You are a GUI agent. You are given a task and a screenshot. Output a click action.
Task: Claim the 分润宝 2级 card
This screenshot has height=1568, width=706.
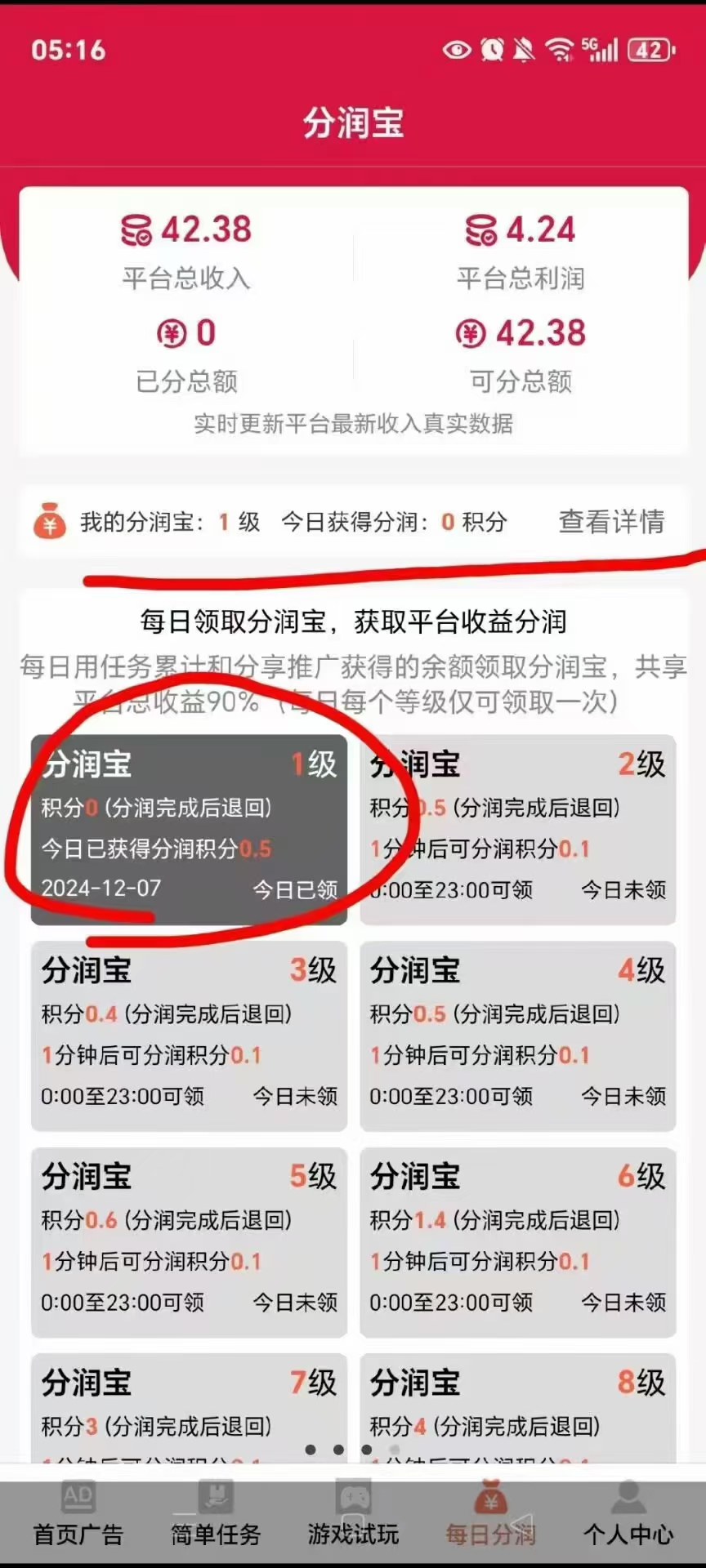518,830
